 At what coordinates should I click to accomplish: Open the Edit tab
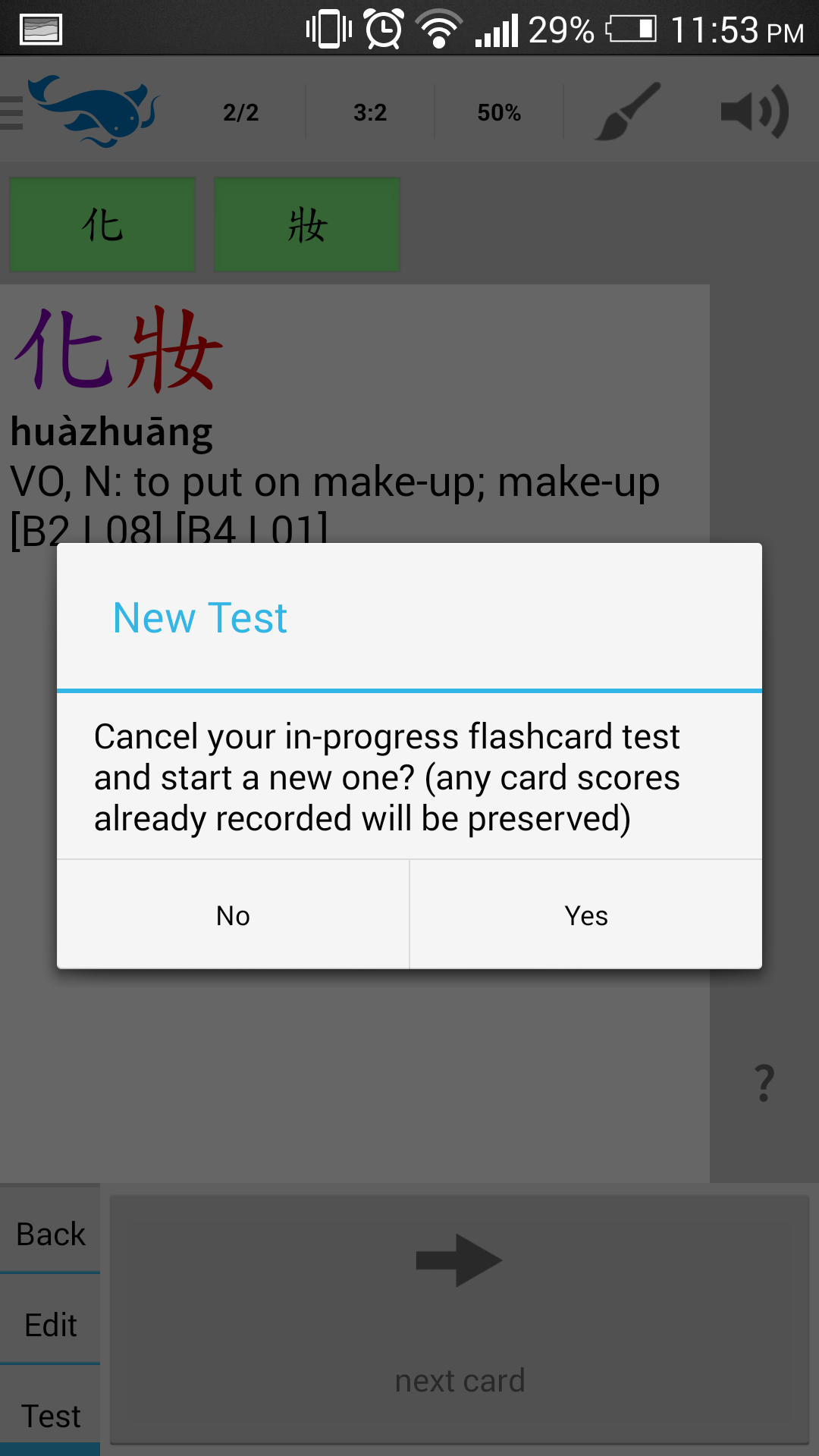50,1325
